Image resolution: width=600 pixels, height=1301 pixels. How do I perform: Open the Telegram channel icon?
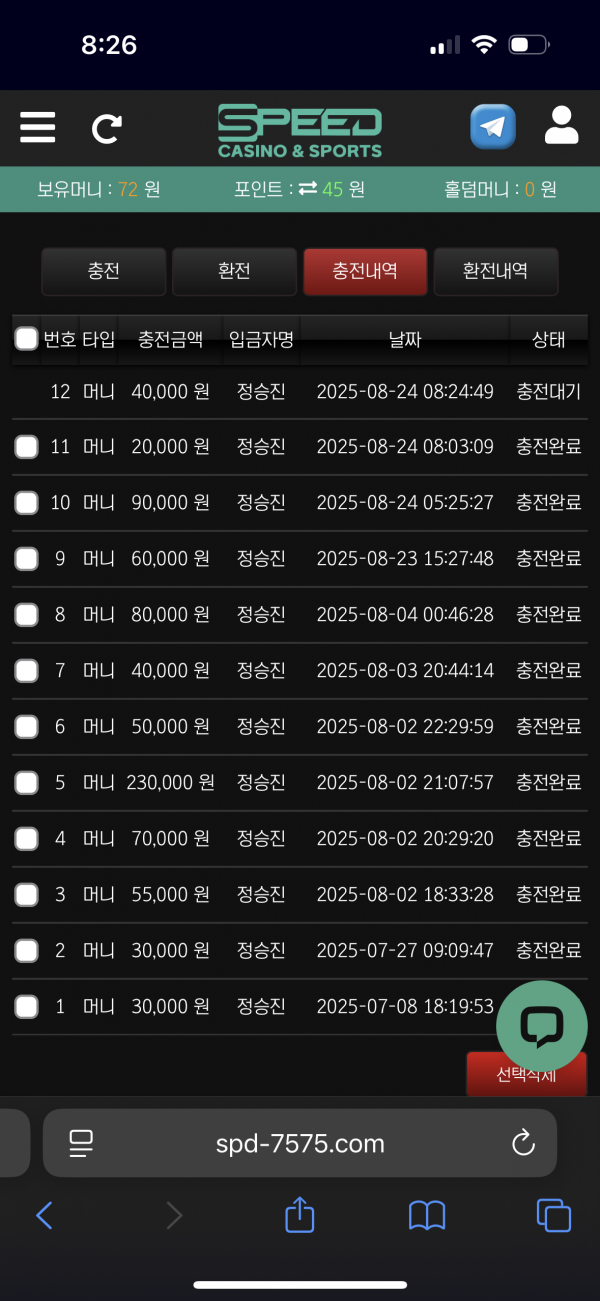493,127
